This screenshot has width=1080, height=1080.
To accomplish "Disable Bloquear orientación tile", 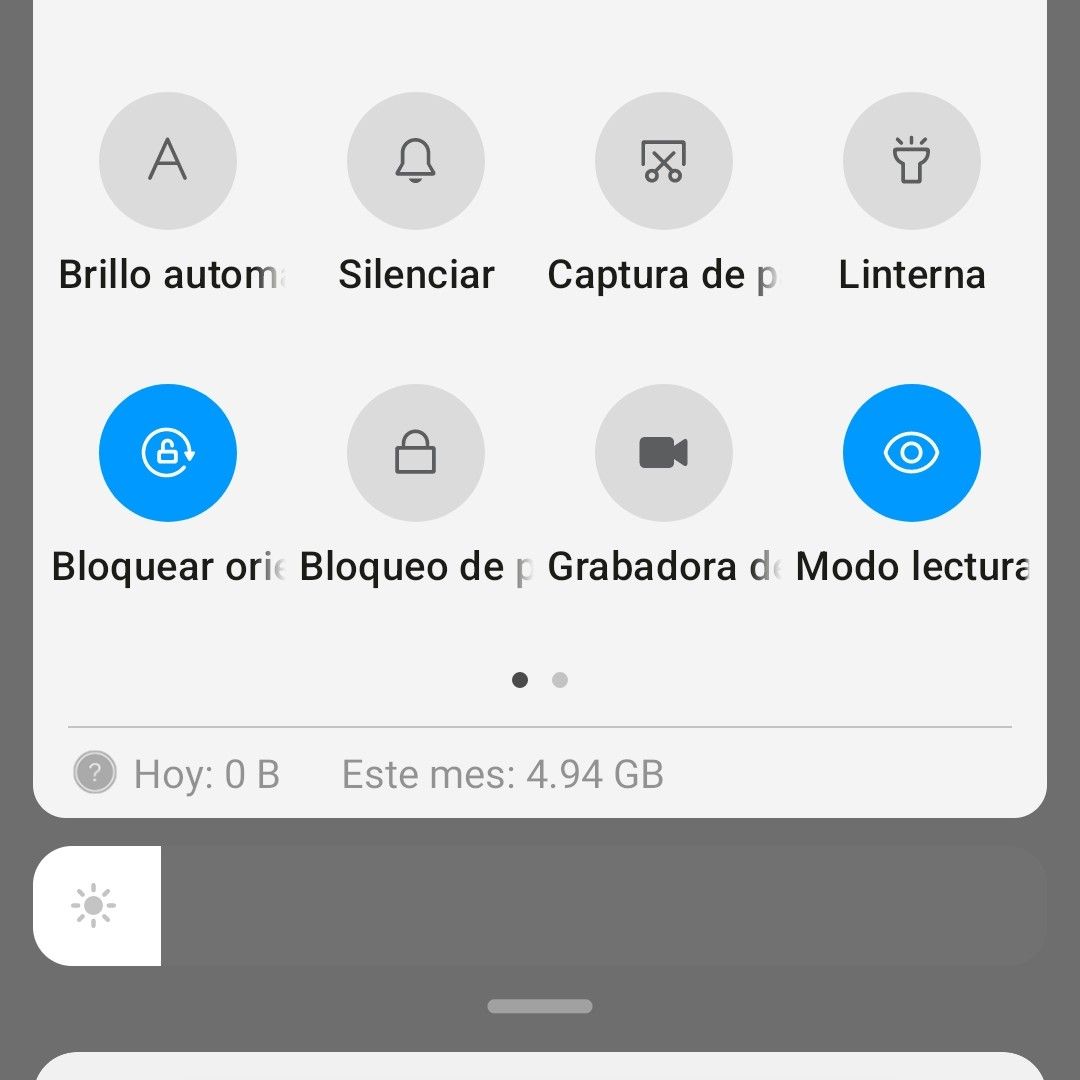I will [x=168, y=453].
